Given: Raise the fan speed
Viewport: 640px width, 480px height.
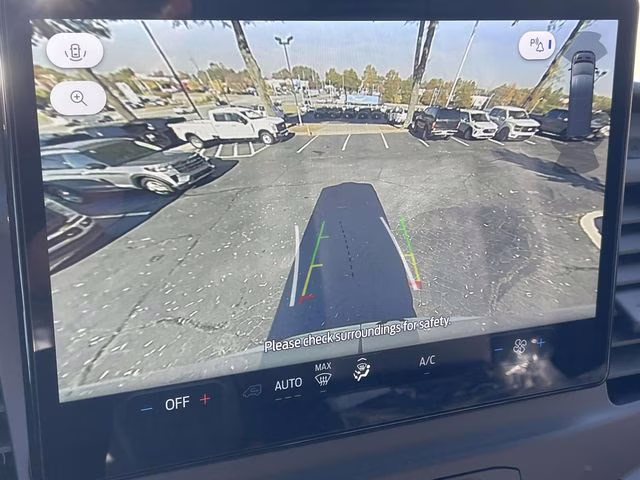Looking at the screenshot, I should tap(541, 343).
